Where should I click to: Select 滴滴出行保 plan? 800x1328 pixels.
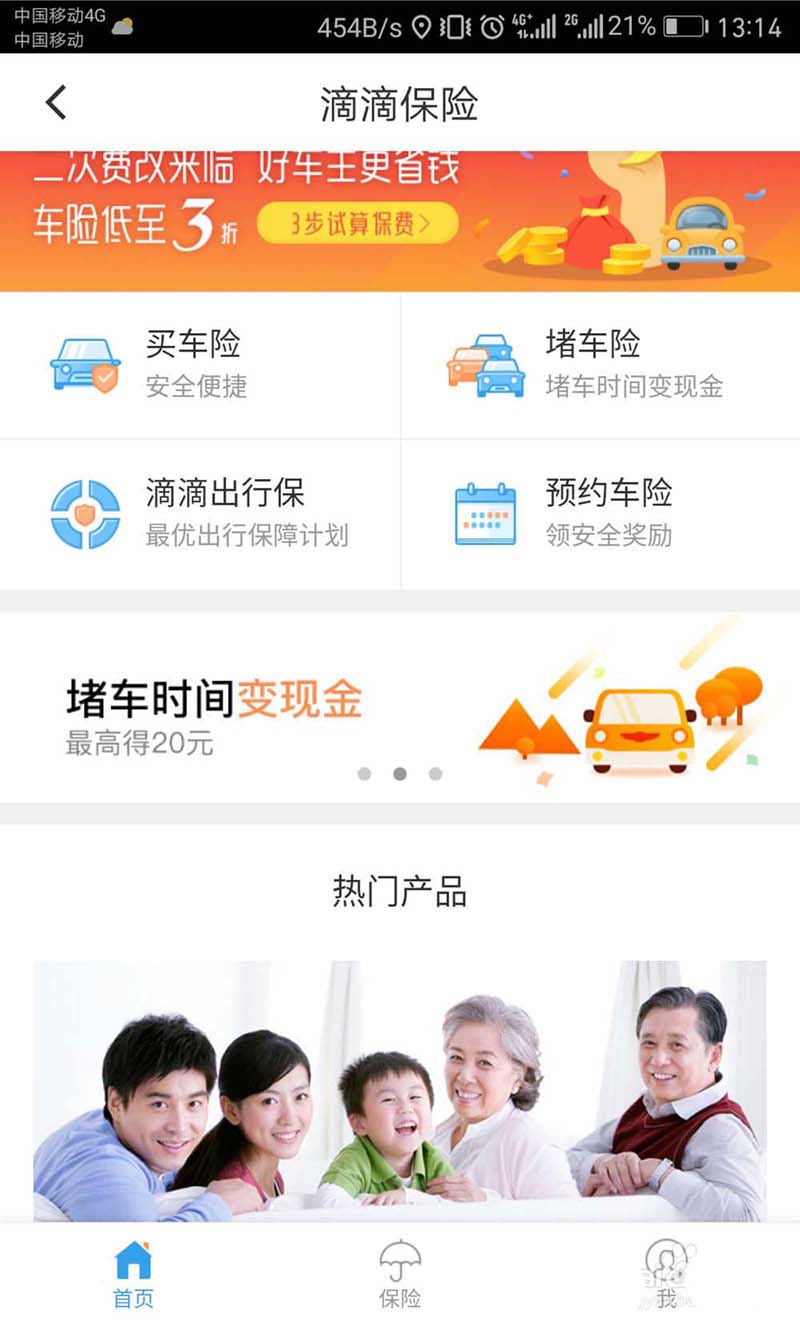[x=200, y=514]
